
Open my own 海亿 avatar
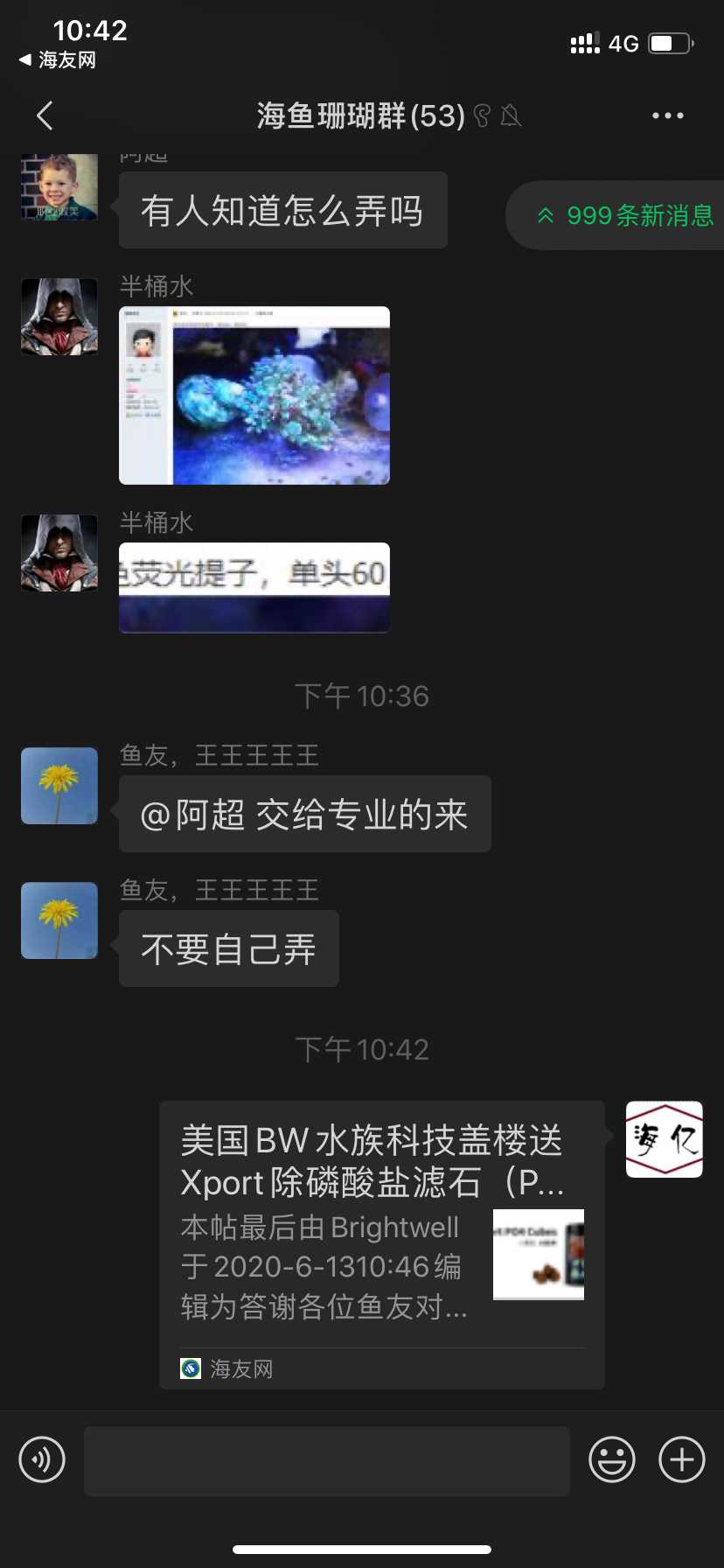click(664, 1139)
